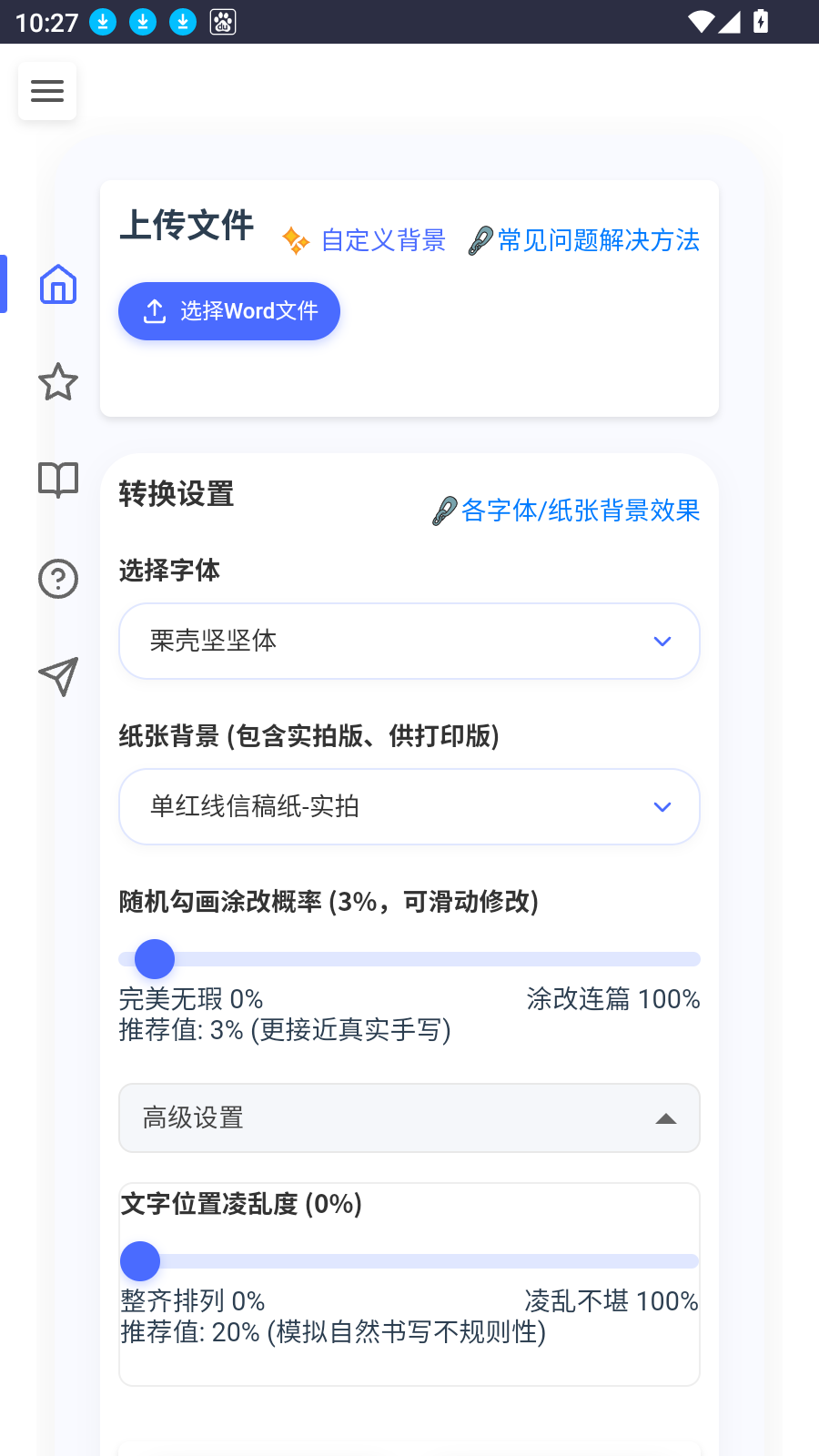
Task: Open the 单红线信稿纸-实拍 paper background dropdown
Action: click(x=409, y=806)
